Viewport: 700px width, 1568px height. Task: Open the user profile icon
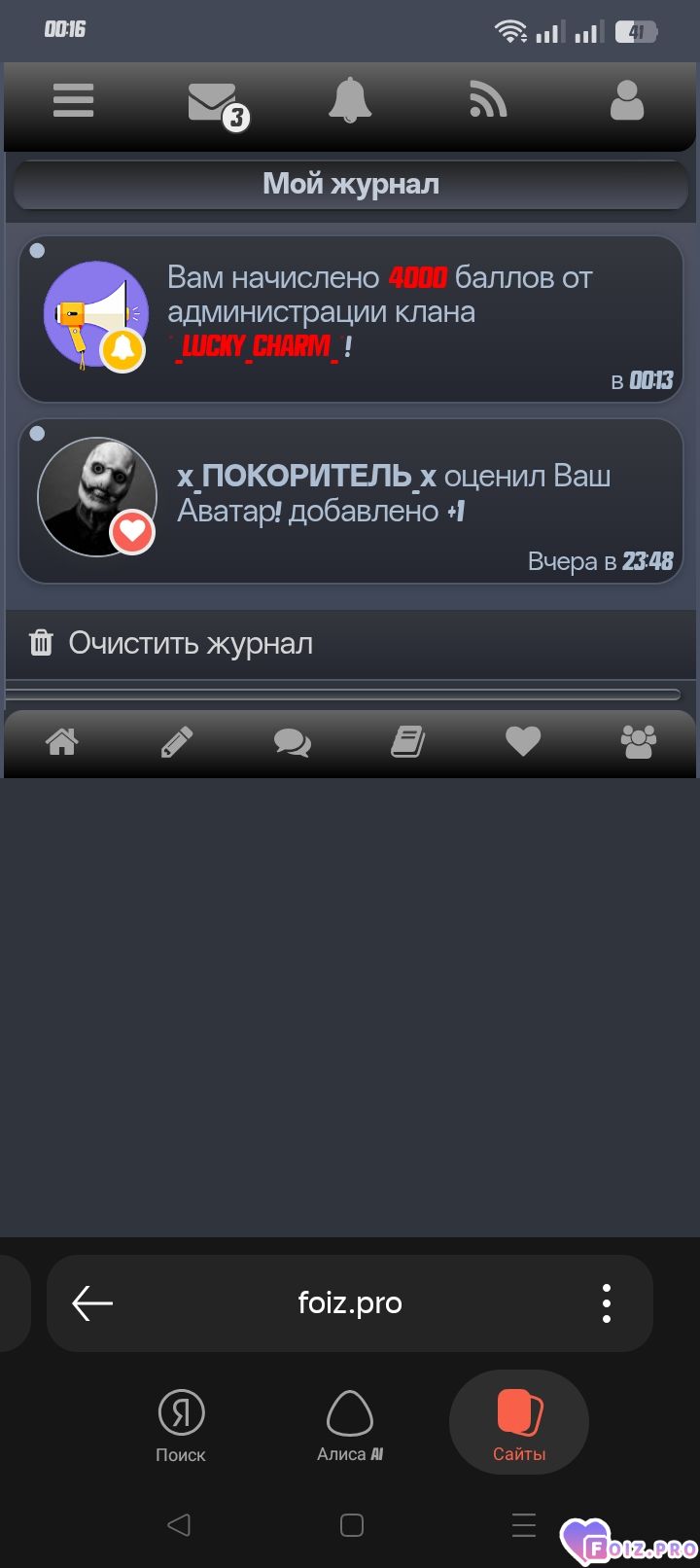[626, 100]
